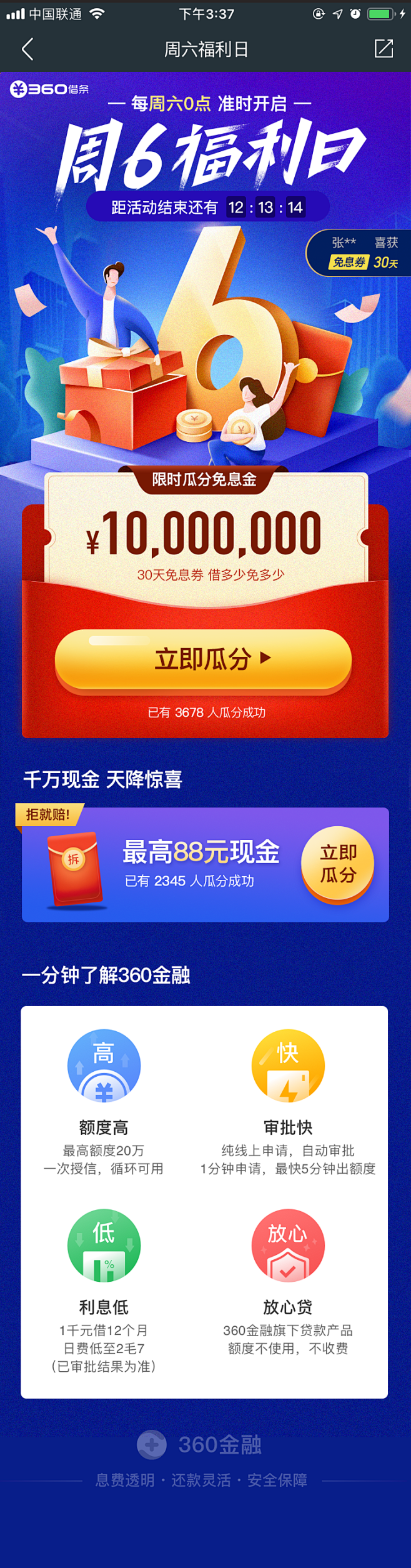Go back from 周六福利日 page

click(27, 49)
